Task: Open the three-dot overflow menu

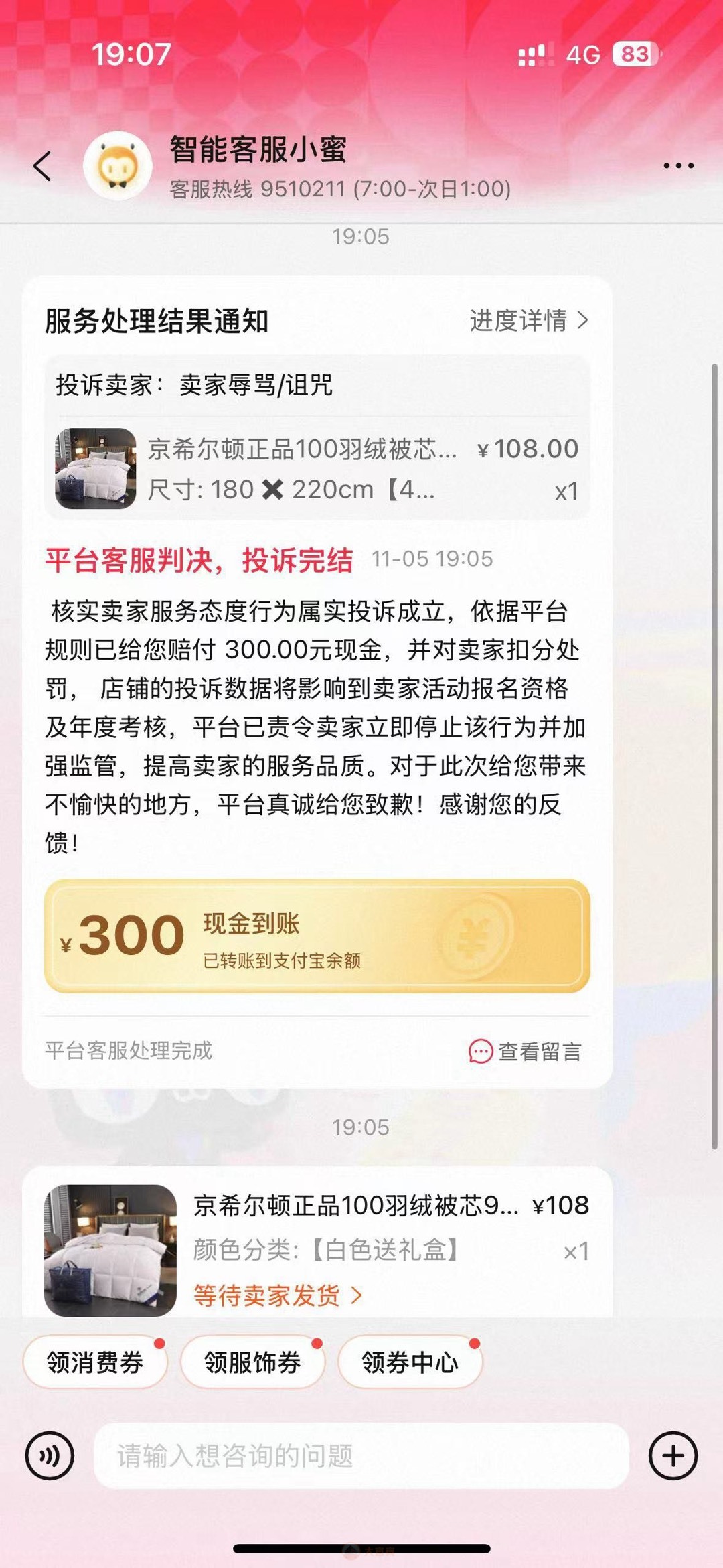Action: click(x=678, y=165)
